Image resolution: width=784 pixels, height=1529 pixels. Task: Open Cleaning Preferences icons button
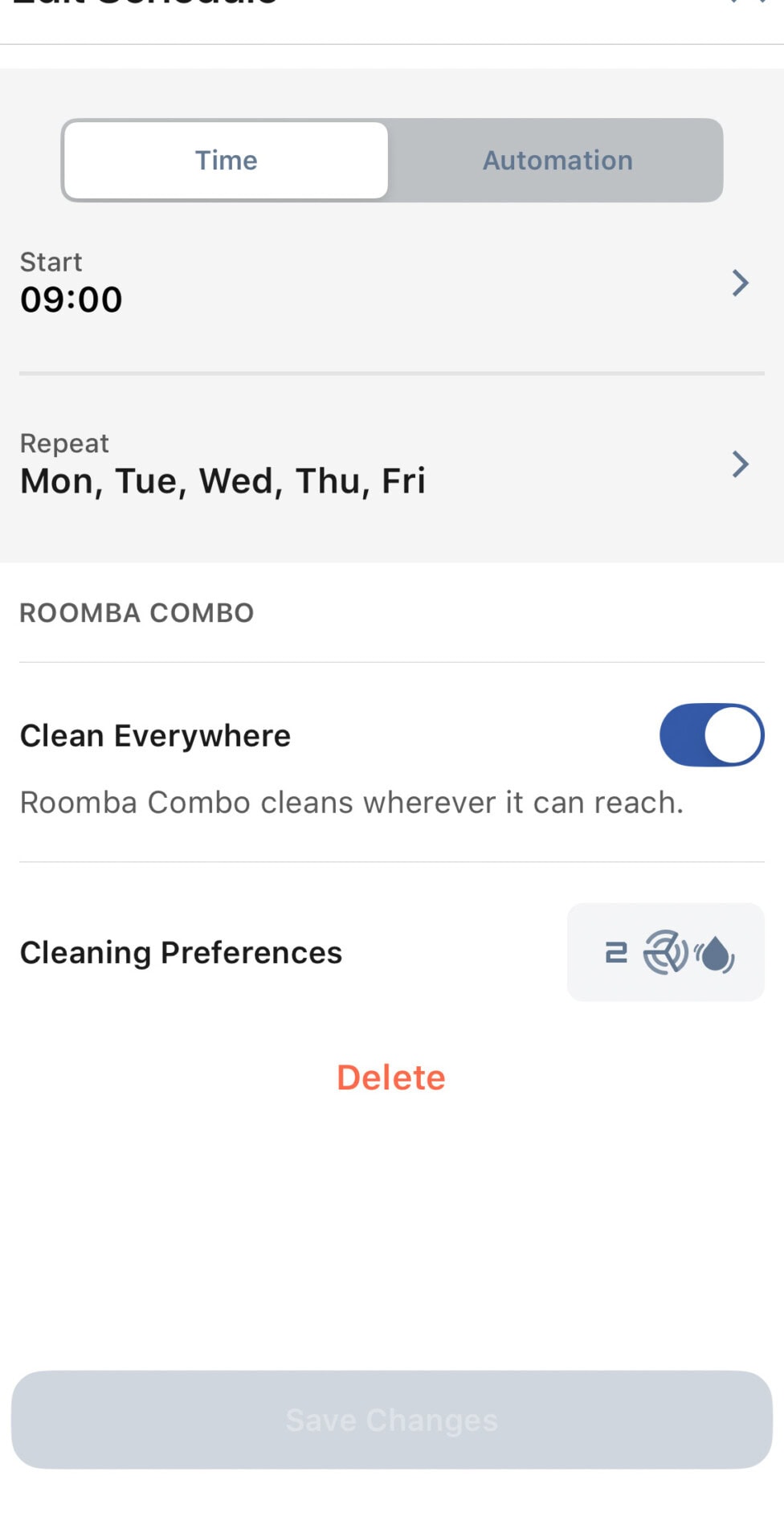pyautogui.click(x=665, y=953)
